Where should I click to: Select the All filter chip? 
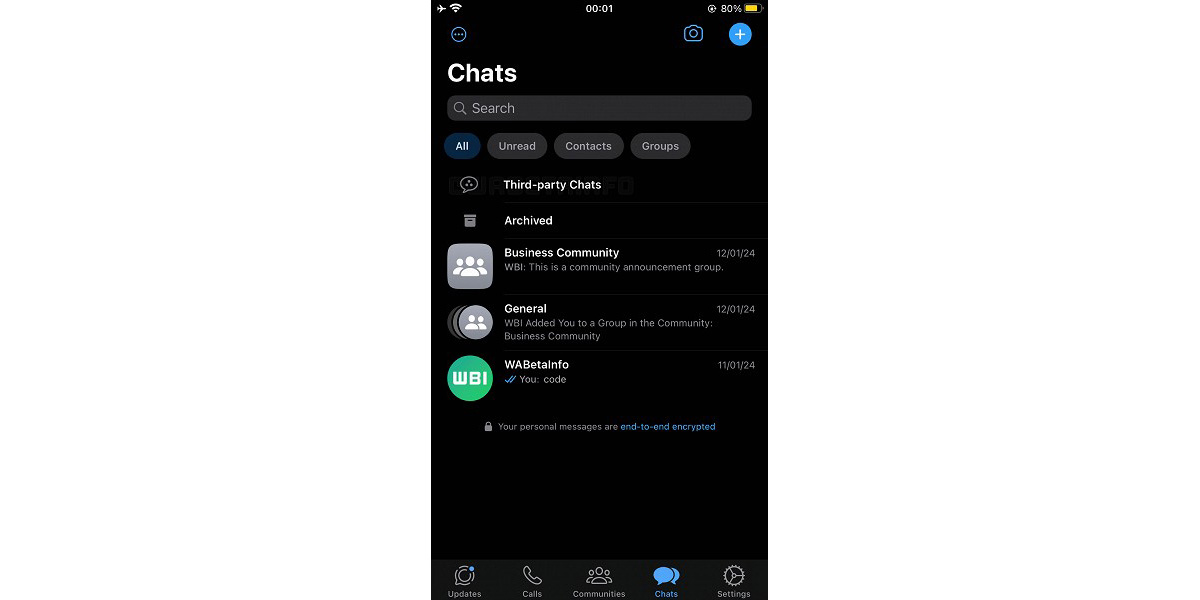(462, 146)
